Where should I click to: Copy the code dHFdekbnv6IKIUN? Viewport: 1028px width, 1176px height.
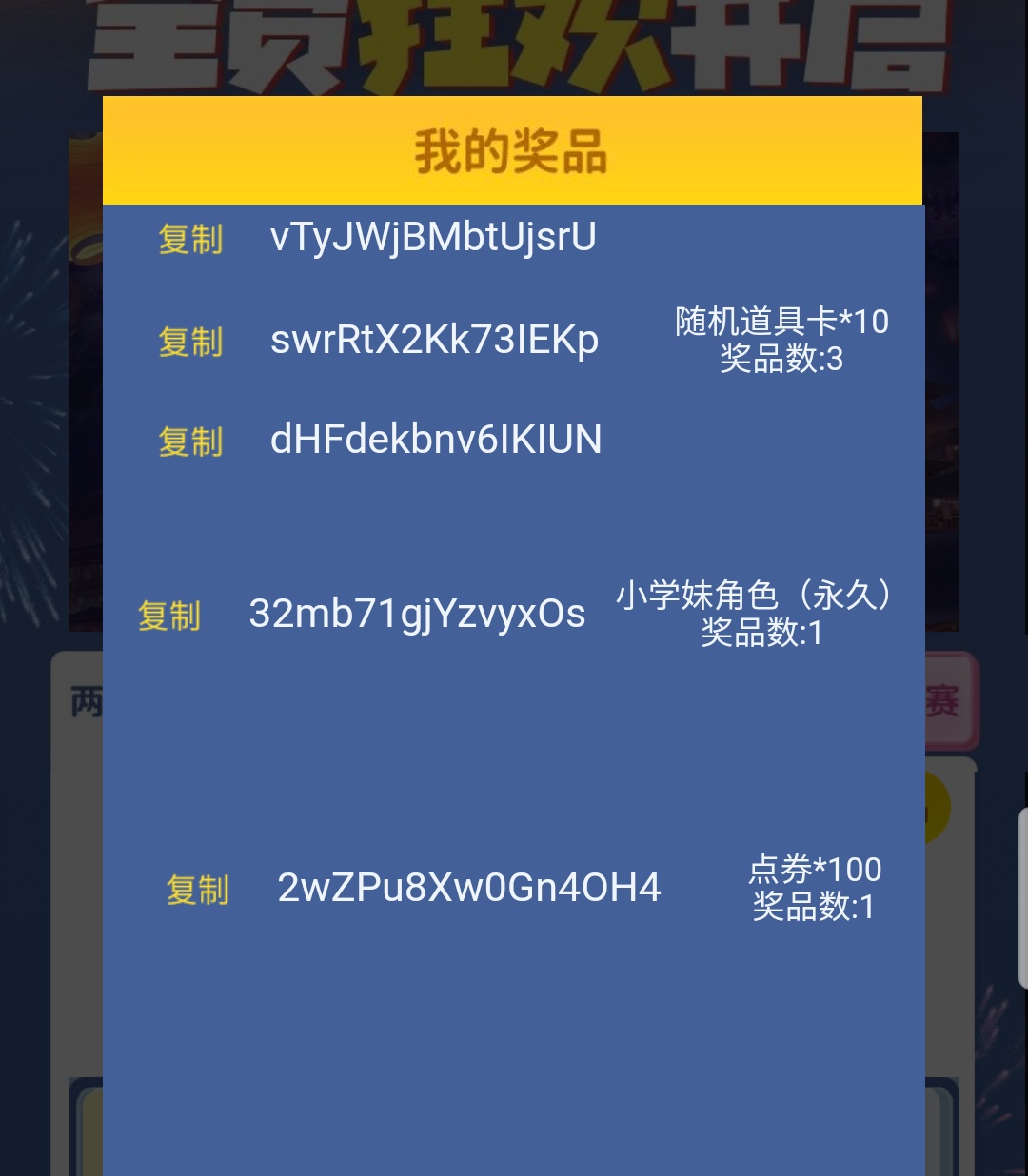click(x=190, y=441)
